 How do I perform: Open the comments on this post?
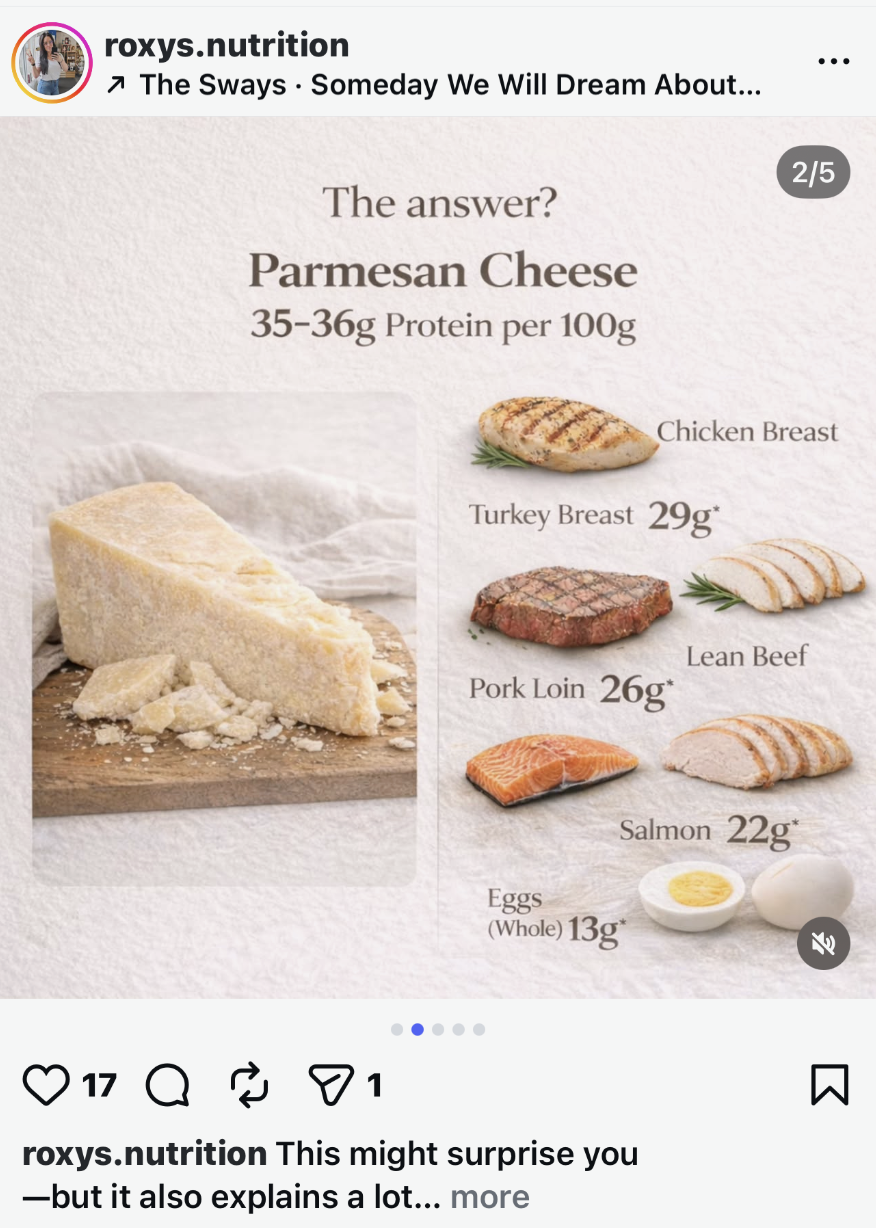coord(167,1085)
